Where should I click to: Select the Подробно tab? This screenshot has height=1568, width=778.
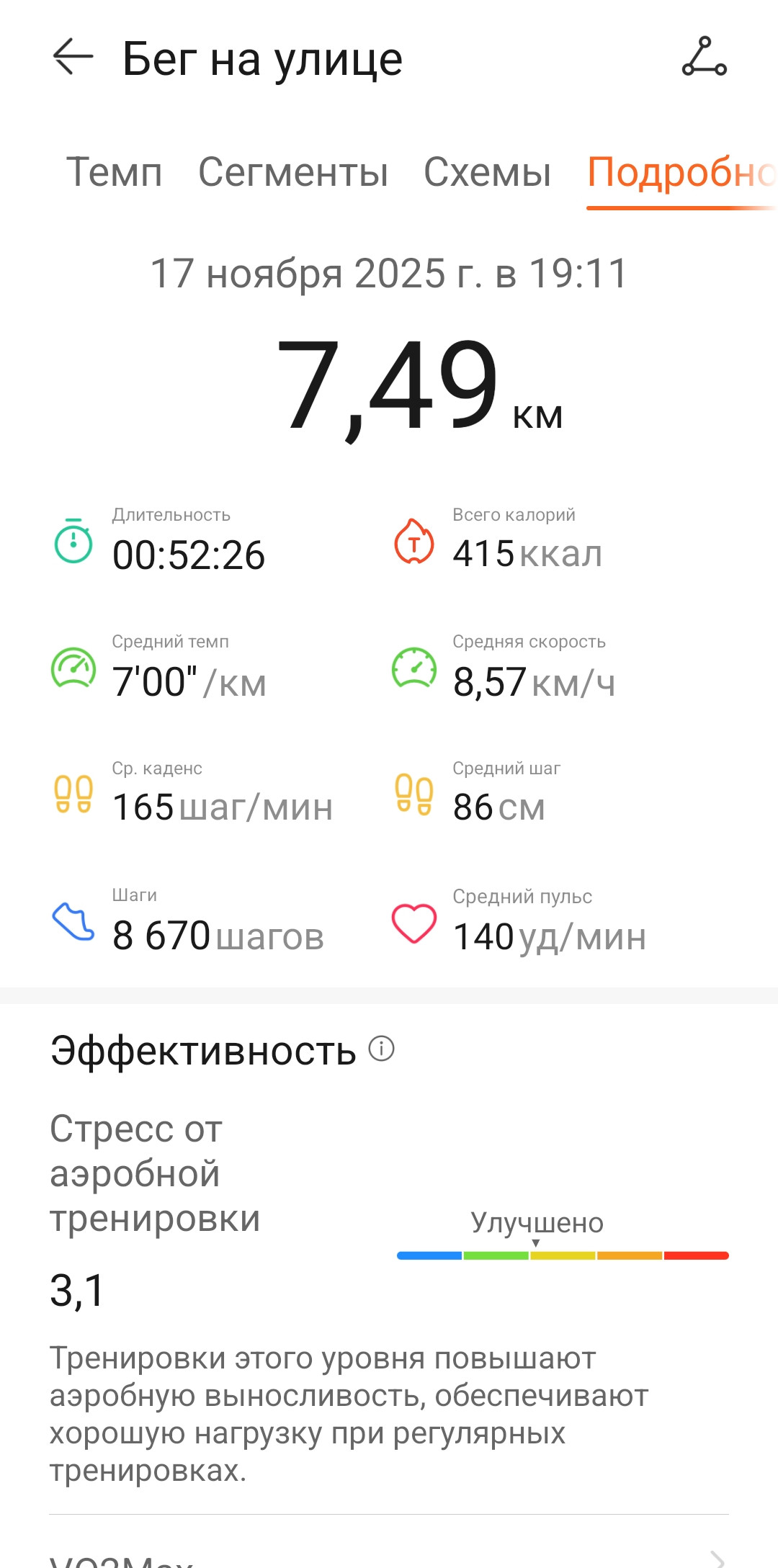(x=682, y=173)
